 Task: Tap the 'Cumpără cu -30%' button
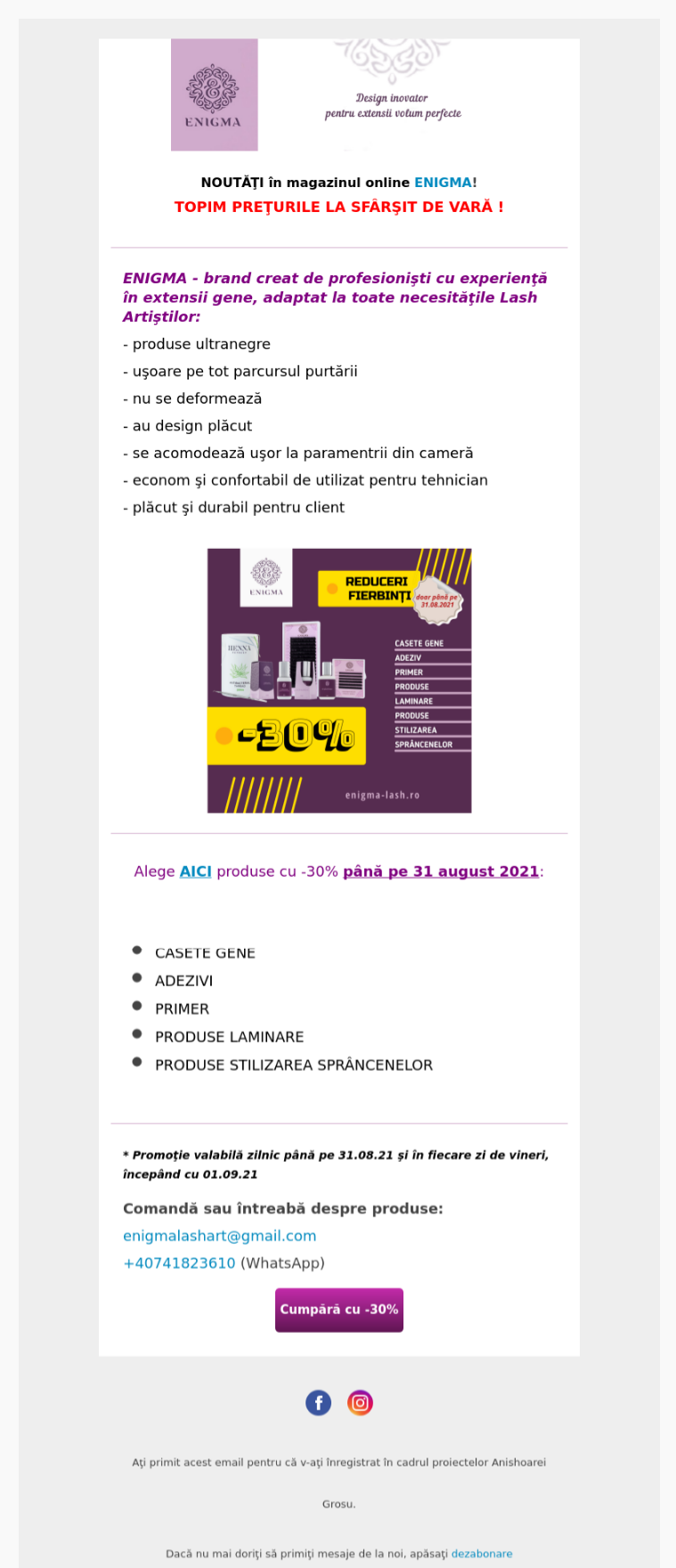(x=338, y=1310)
